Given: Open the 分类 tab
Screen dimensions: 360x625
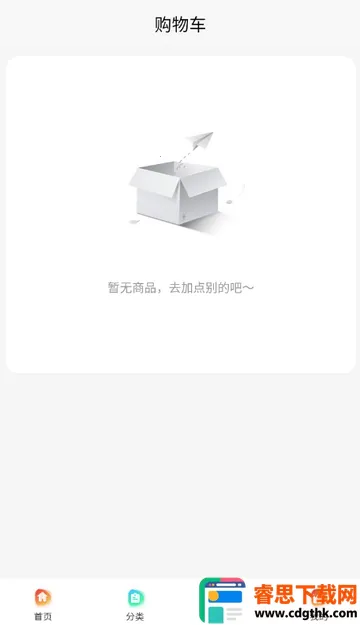Looking at the screenshot, I should [135, 604].
